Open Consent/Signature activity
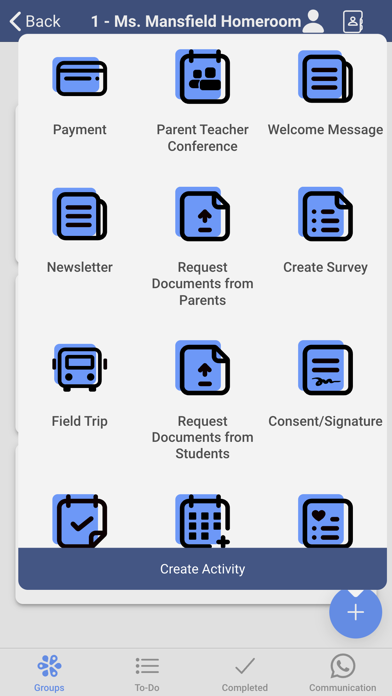 325,384
